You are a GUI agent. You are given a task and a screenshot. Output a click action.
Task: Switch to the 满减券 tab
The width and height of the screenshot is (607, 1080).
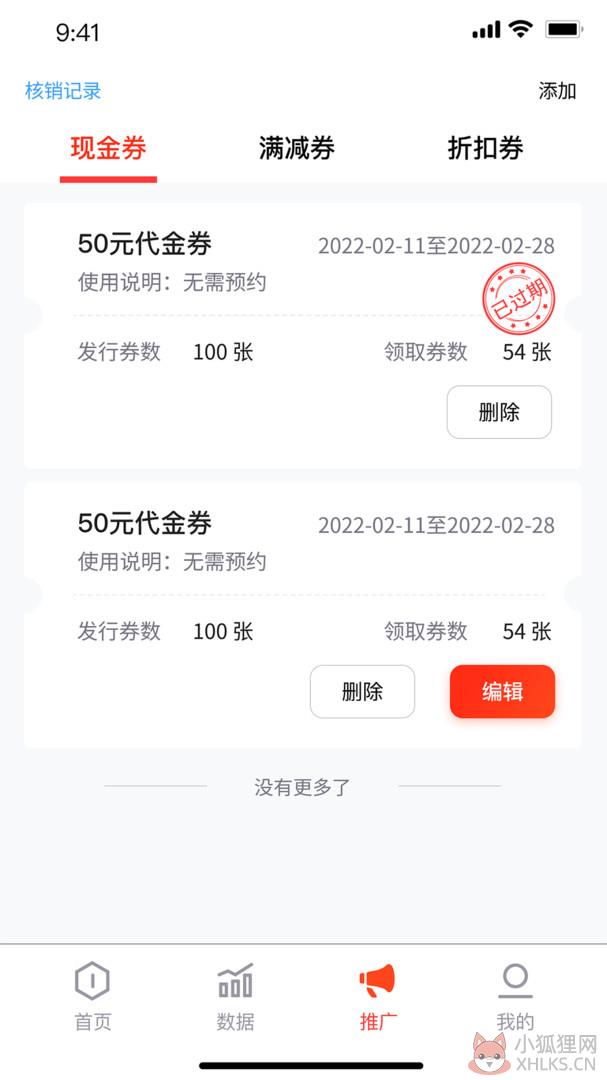click(x=297, y=148)
